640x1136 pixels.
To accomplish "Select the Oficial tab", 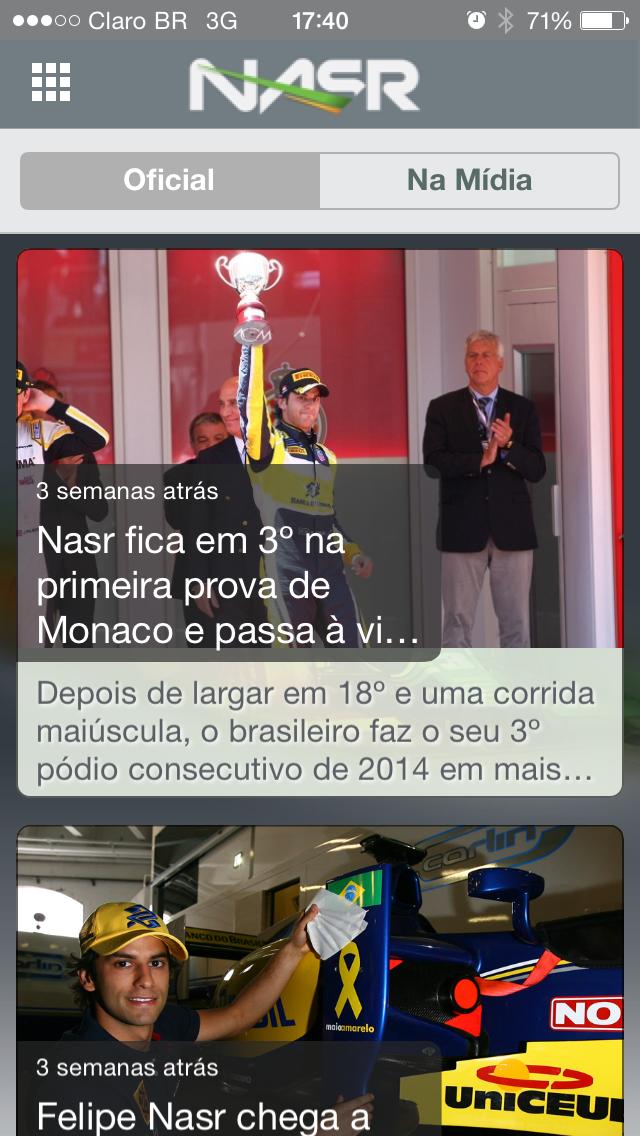I will coord(169,180).
